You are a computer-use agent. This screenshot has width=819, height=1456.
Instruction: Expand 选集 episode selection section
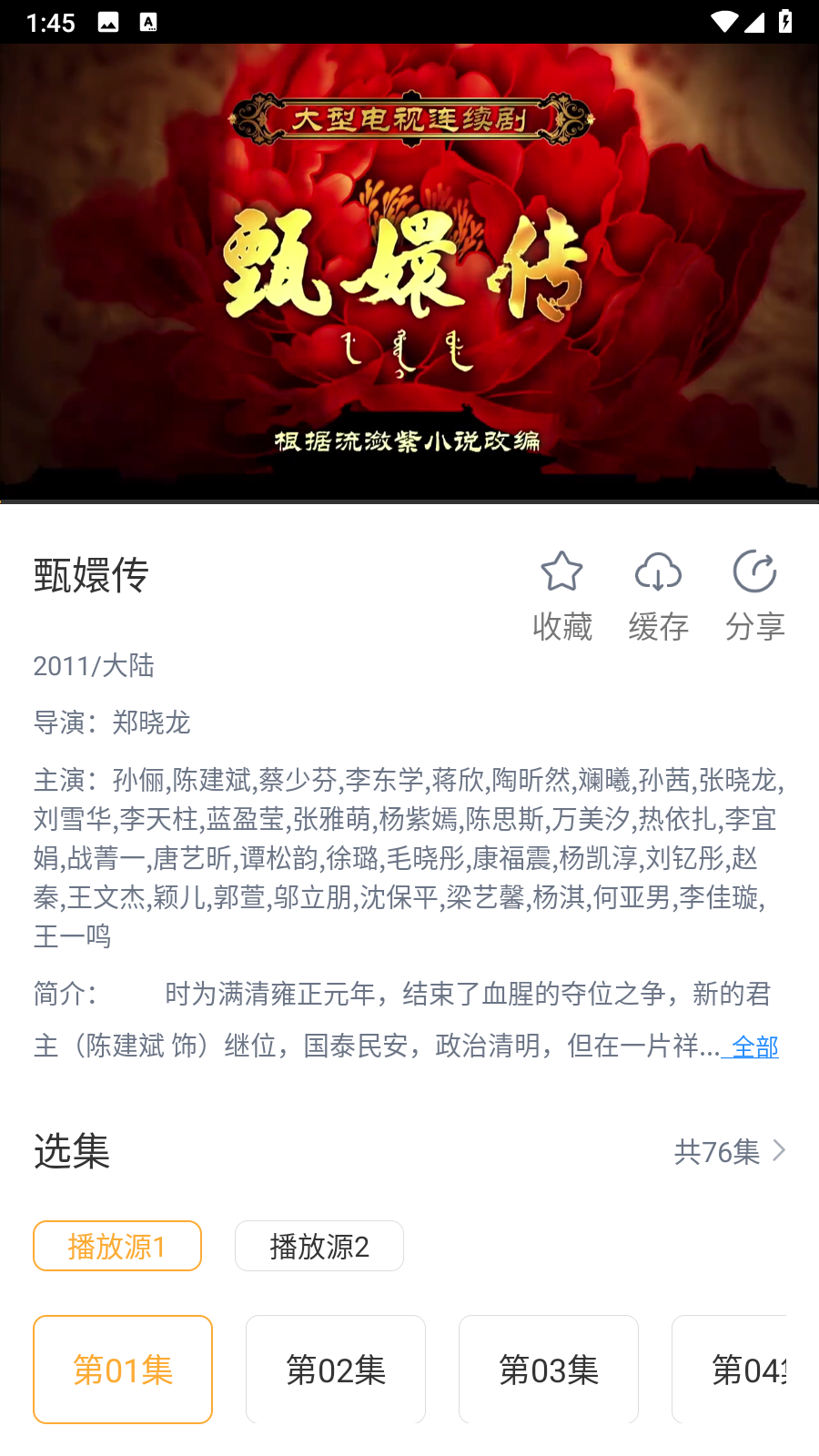(x=72, y=1151)
